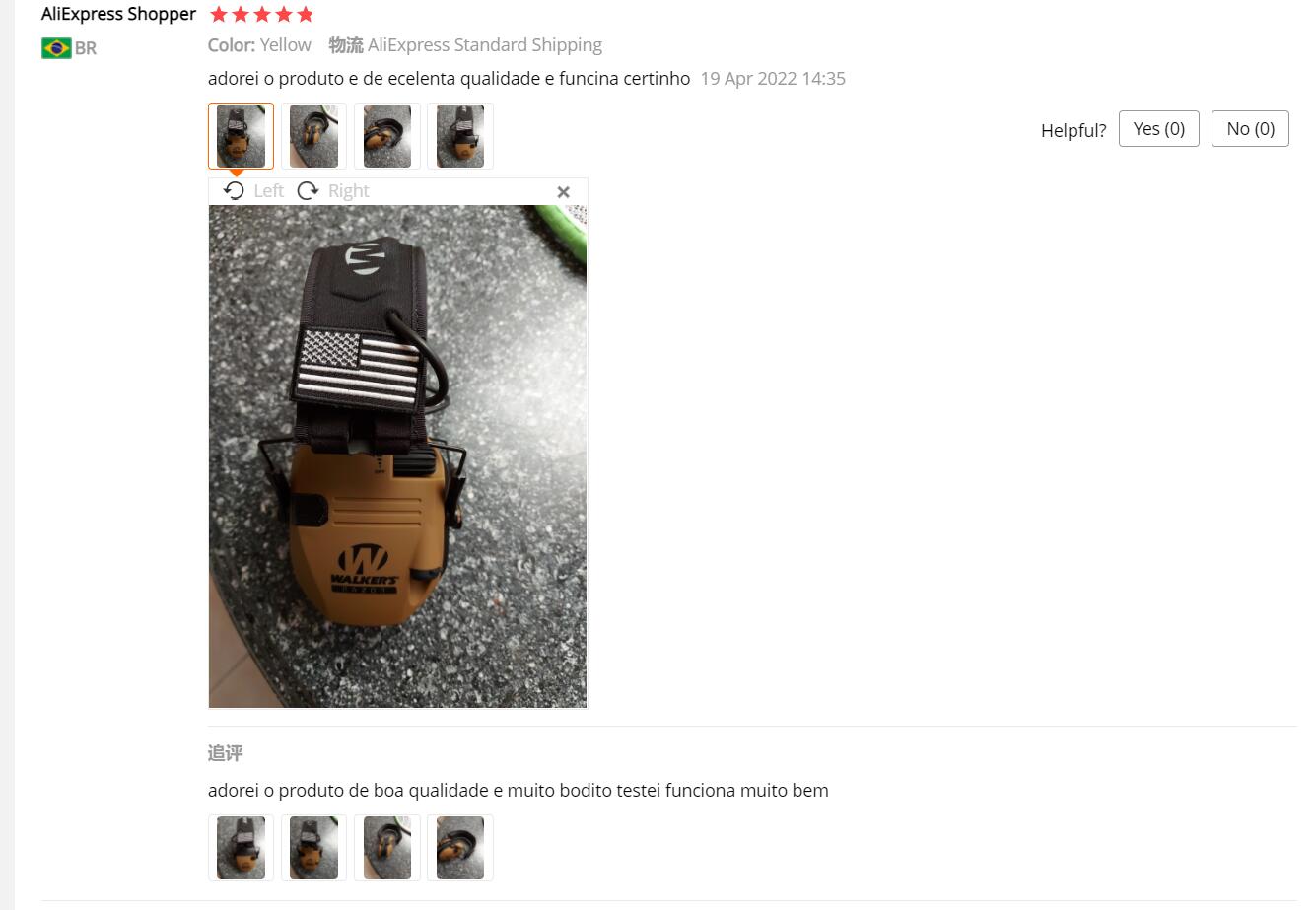Open the last photo in the follow-up review
The width and height of the screenshot is (1316, 910).
tap(459, 847)
